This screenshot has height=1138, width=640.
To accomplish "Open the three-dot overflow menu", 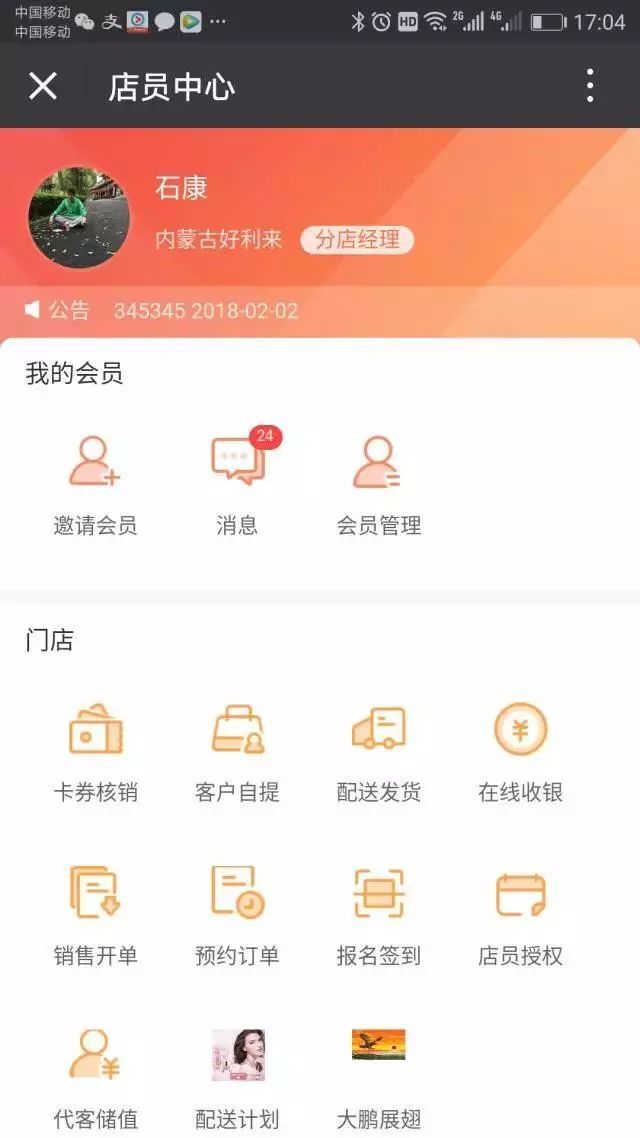I will click(590, 86).
